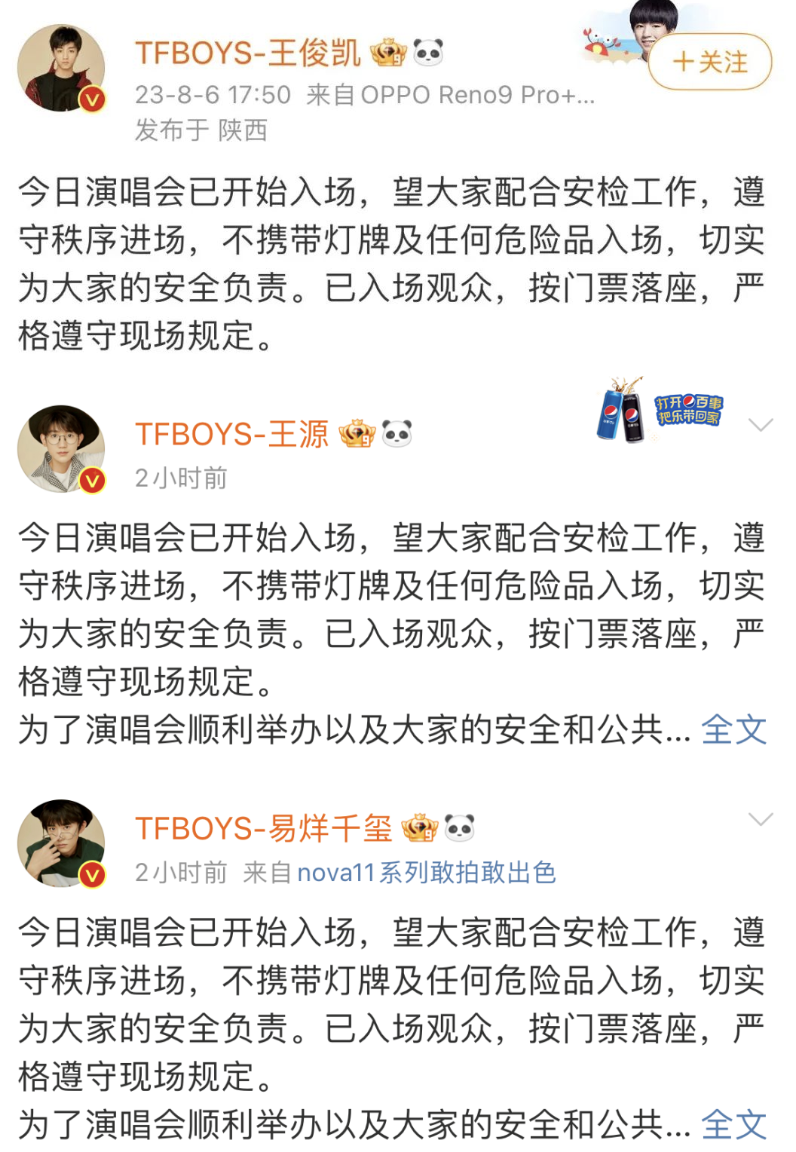This screenshot has height=1152, width=796.
Task: Open the nova11系列敢拍敢出色 source link
Action: point(425,873)
